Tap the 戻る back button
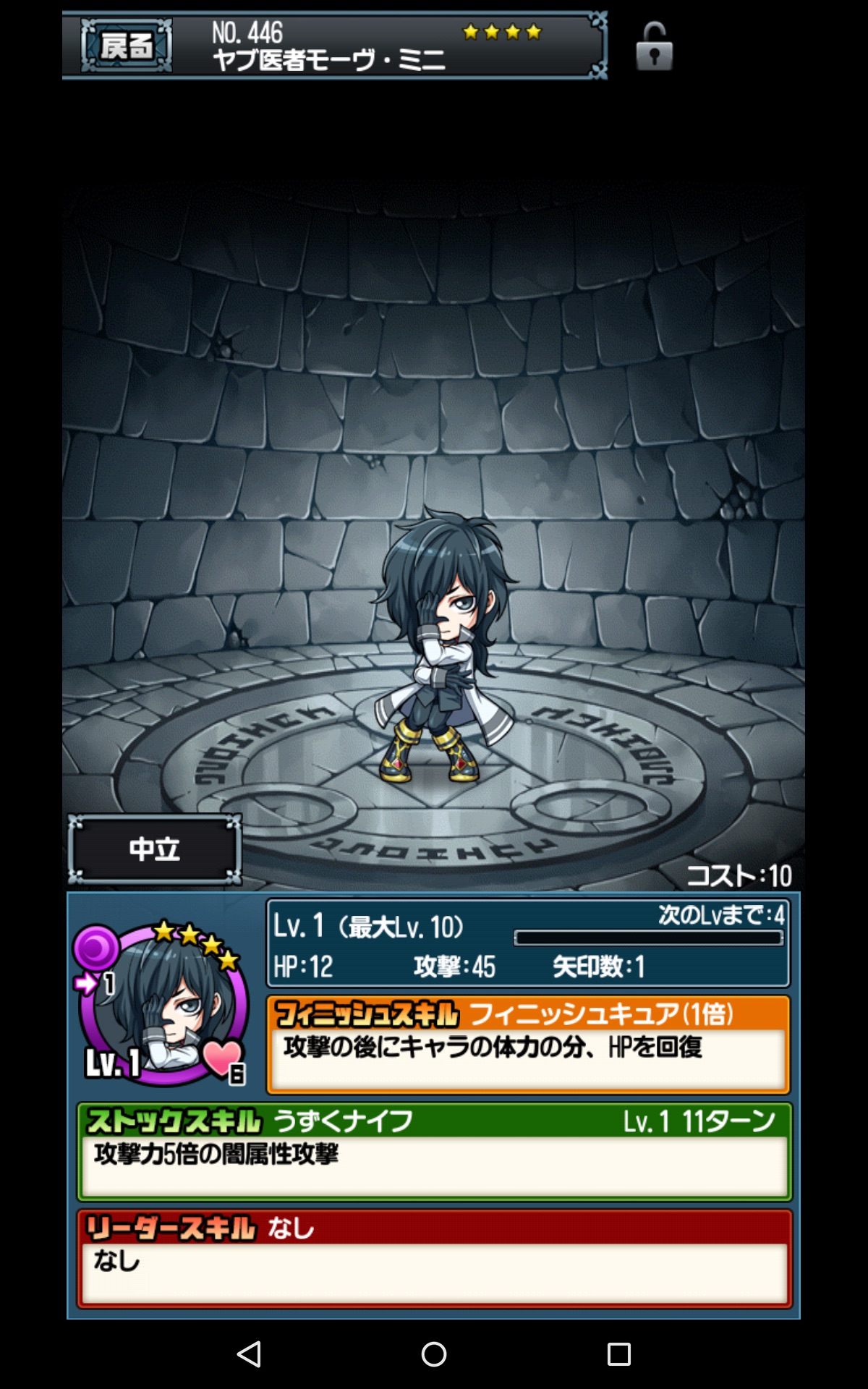Screen dimensions: 868x1389 pos(127,46)
